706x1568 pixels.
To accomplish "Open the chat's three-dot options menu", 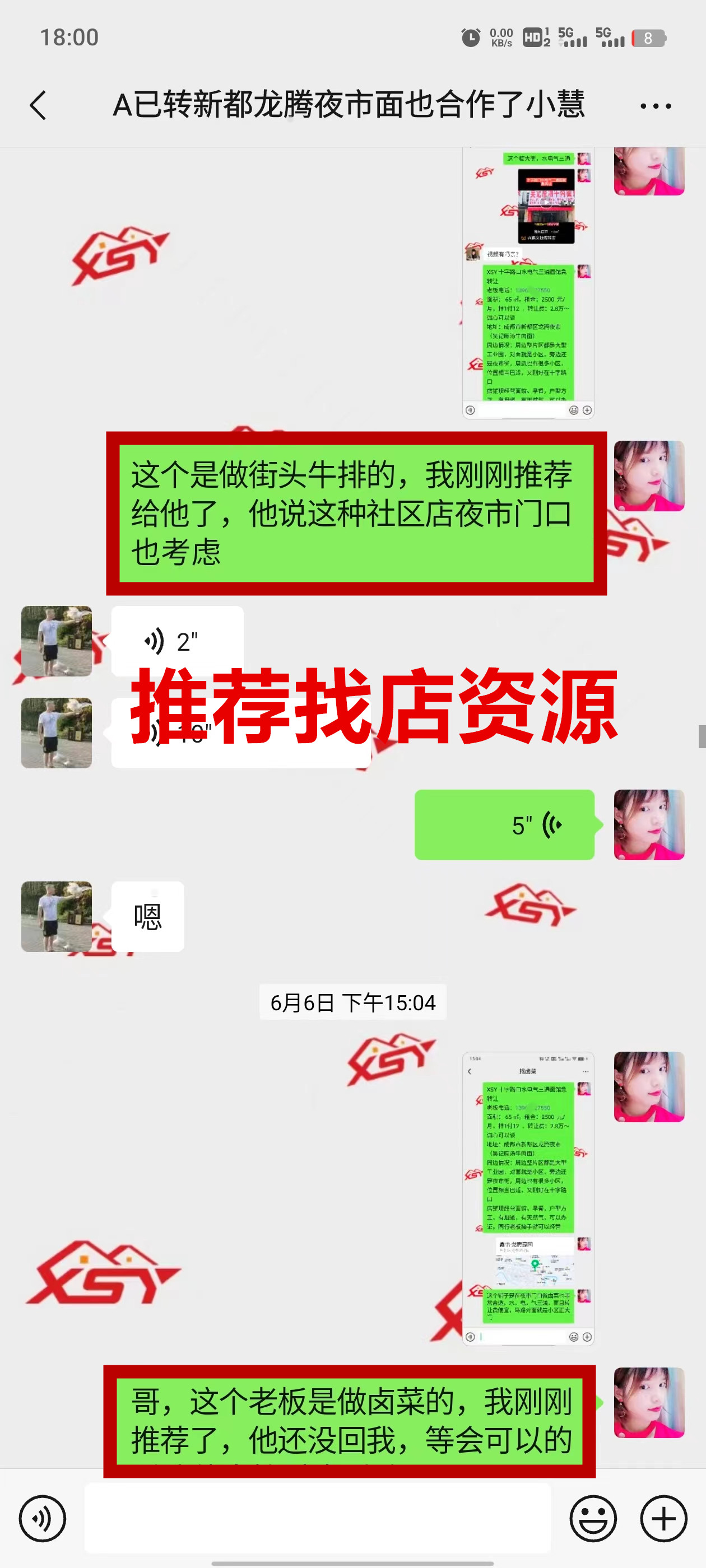I will (x=656, y=106).
